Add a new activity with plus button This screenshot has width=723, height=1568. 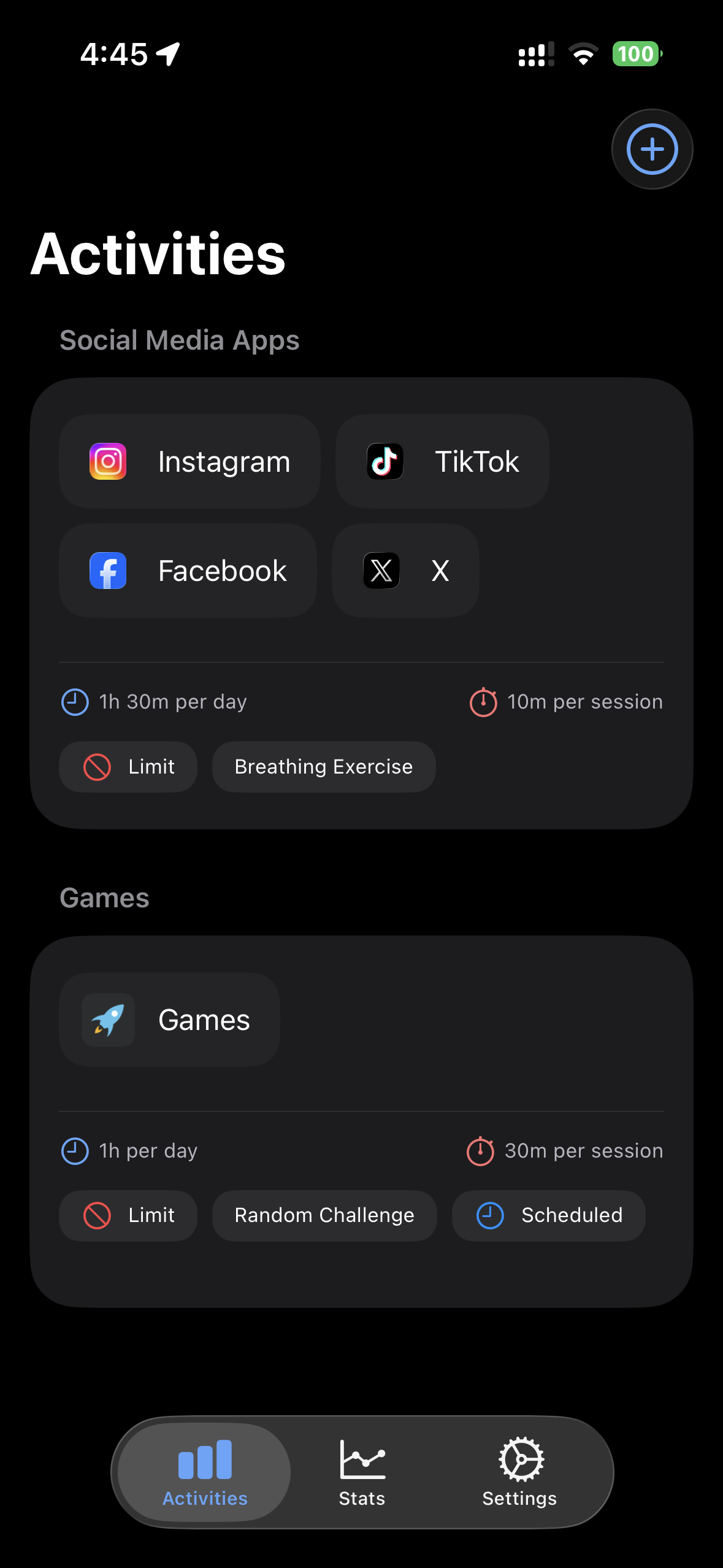(652, 149)
